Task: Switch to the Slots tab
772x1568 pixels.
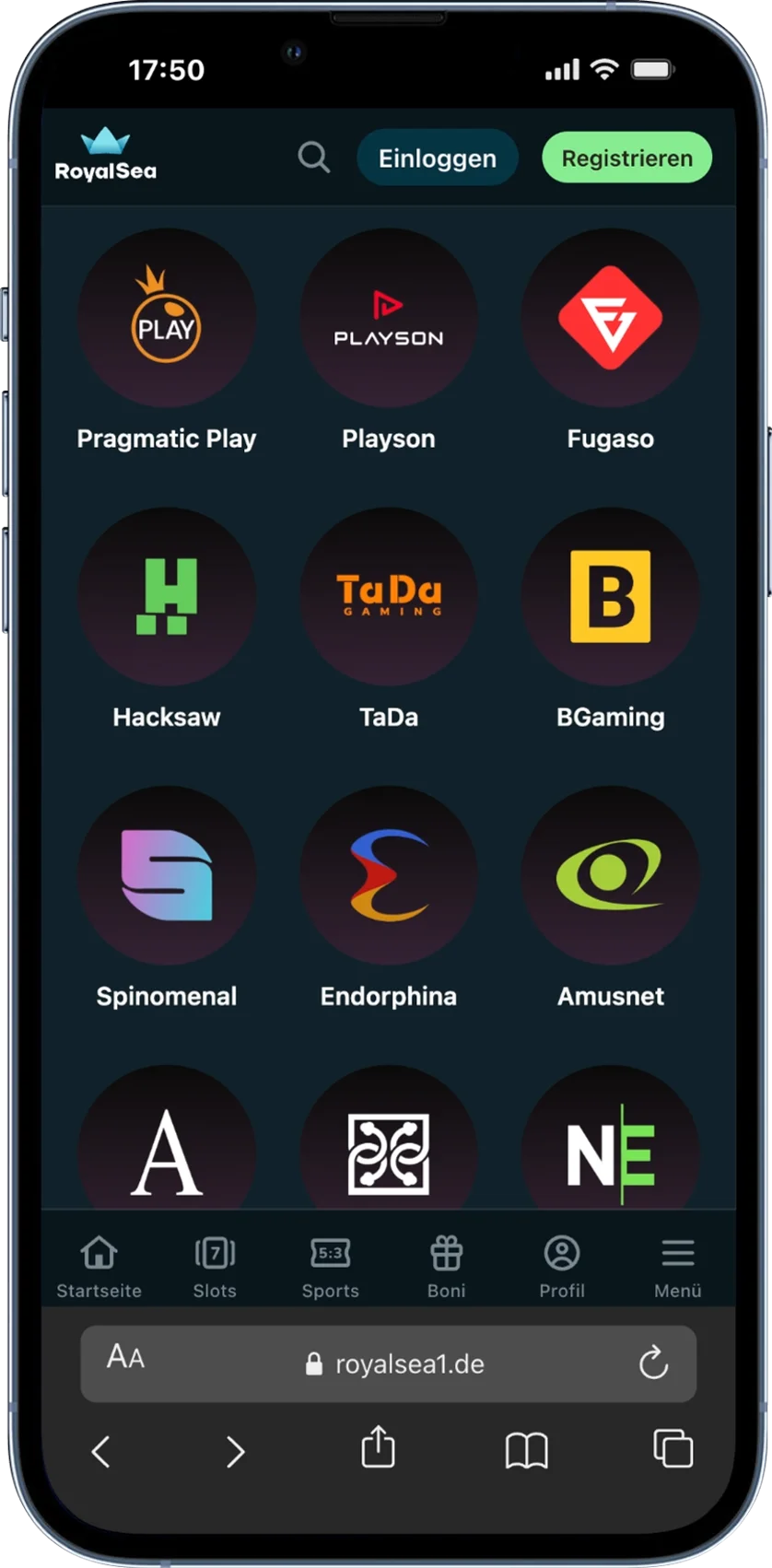Action: tap(215, 1266)
